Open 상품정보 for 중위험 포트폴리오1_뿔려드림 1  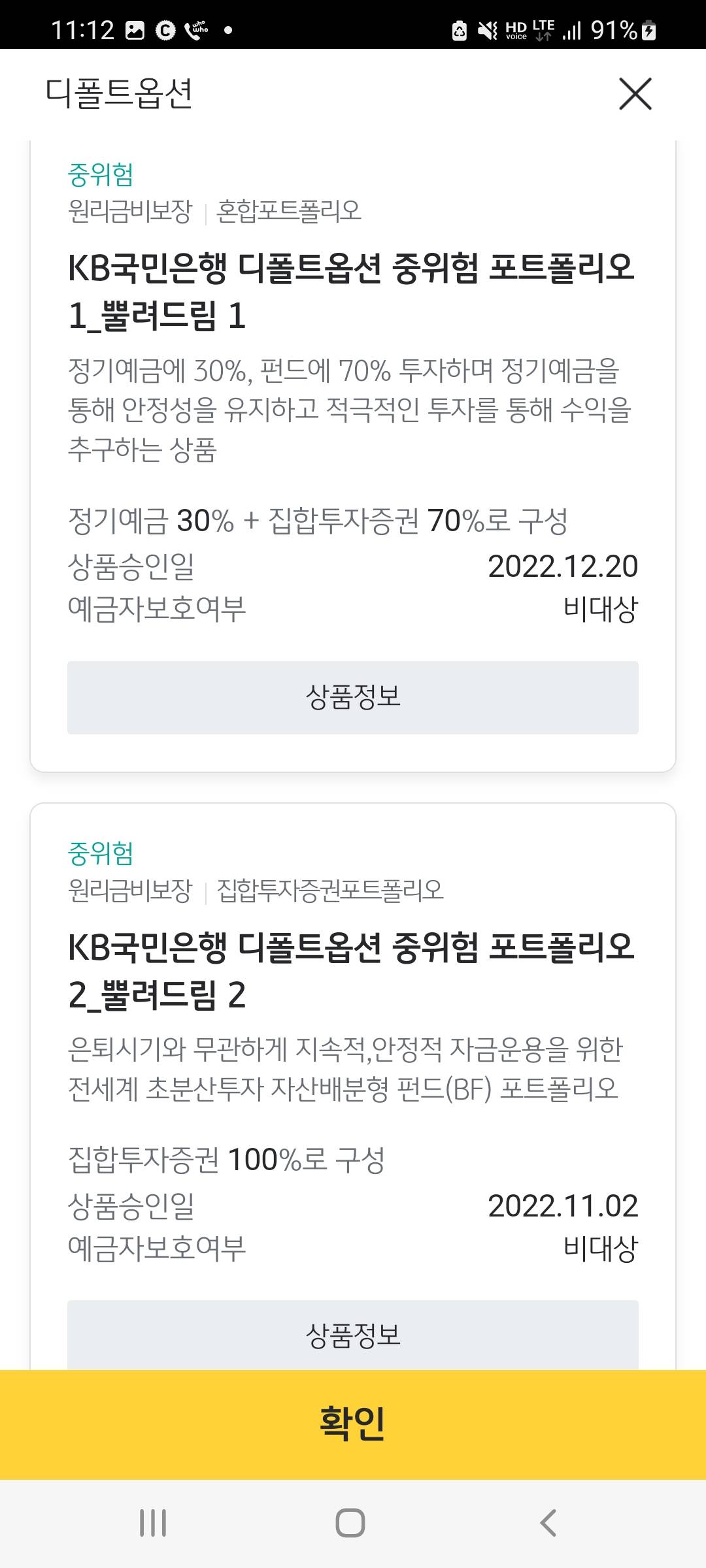(x=353, y=698)
